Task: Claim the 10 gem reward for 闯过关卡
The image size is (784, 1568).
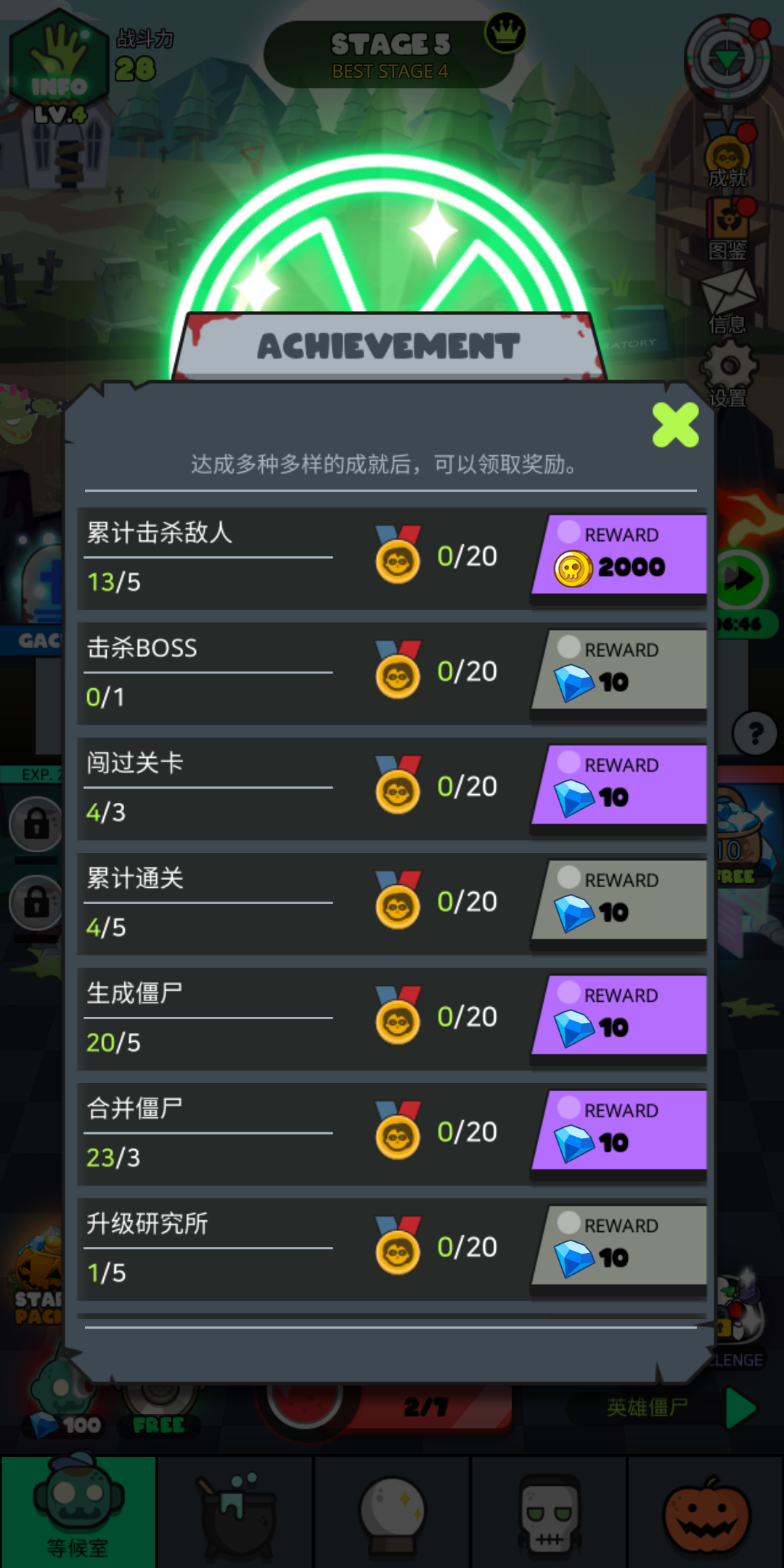Action: (x=621, y=785)
